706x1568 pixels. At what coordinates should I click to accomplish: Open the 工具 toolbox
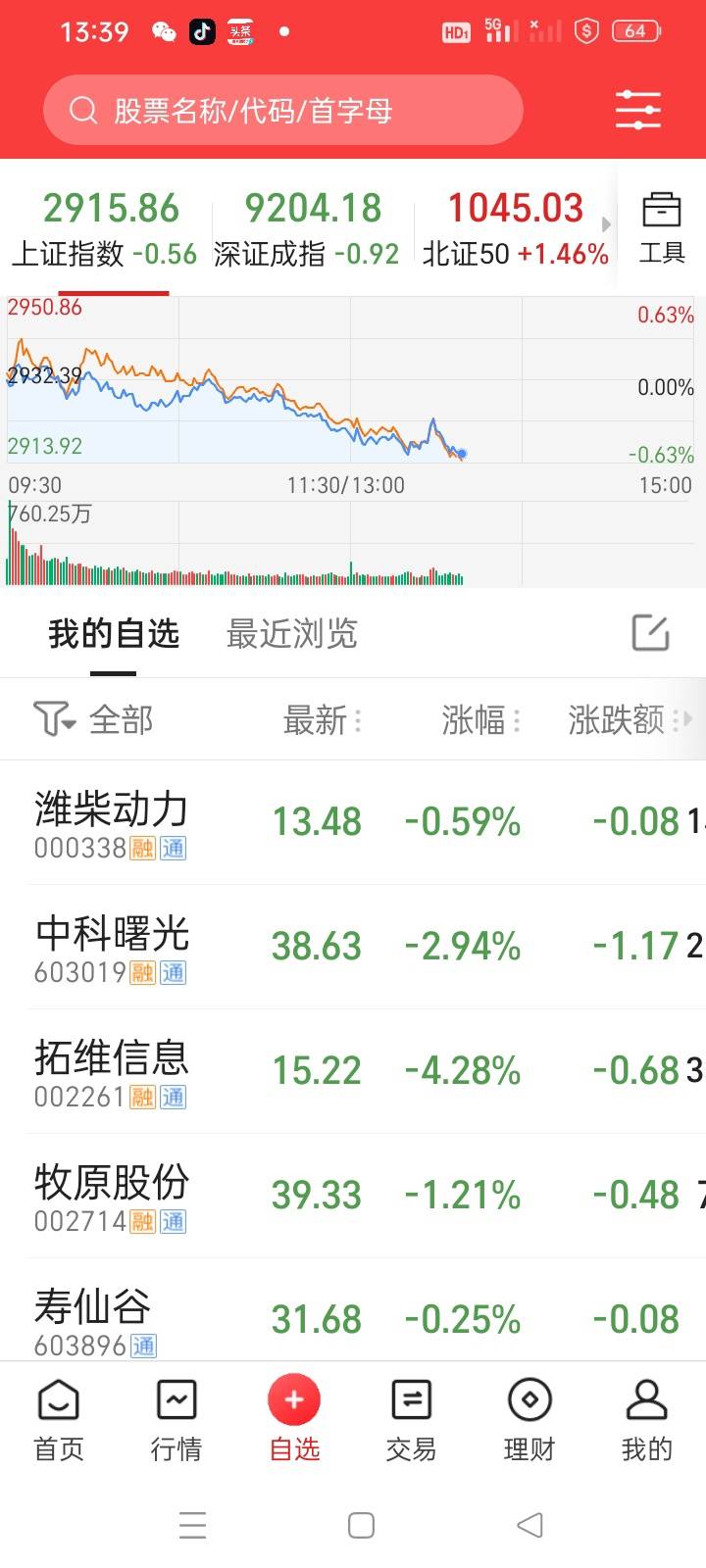click(x=662, y=228)
